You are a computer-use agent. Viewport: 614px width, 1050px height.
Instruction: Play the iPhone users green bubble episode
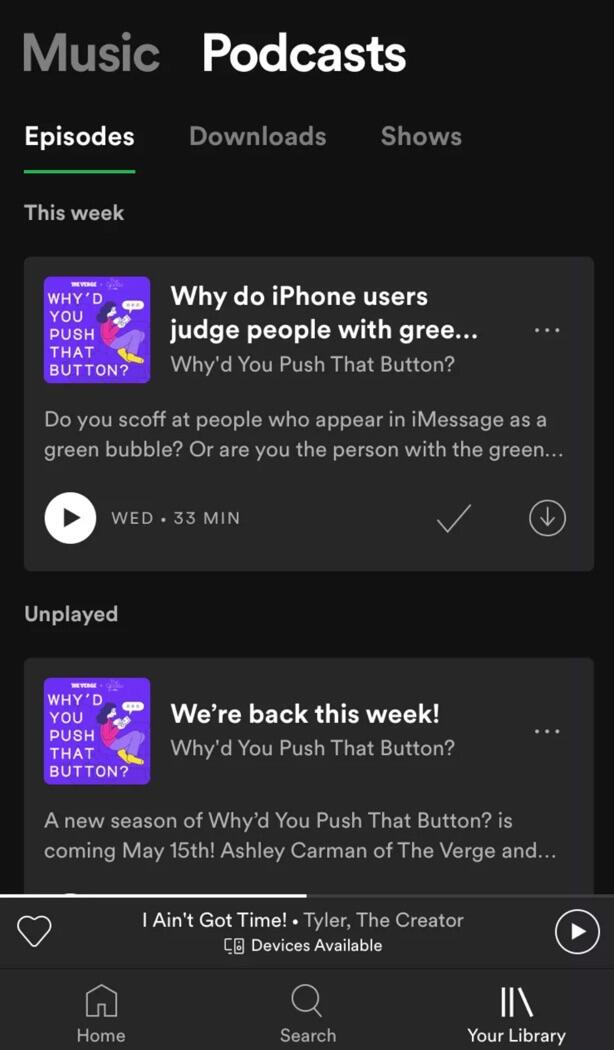click(x=70, y=518)
